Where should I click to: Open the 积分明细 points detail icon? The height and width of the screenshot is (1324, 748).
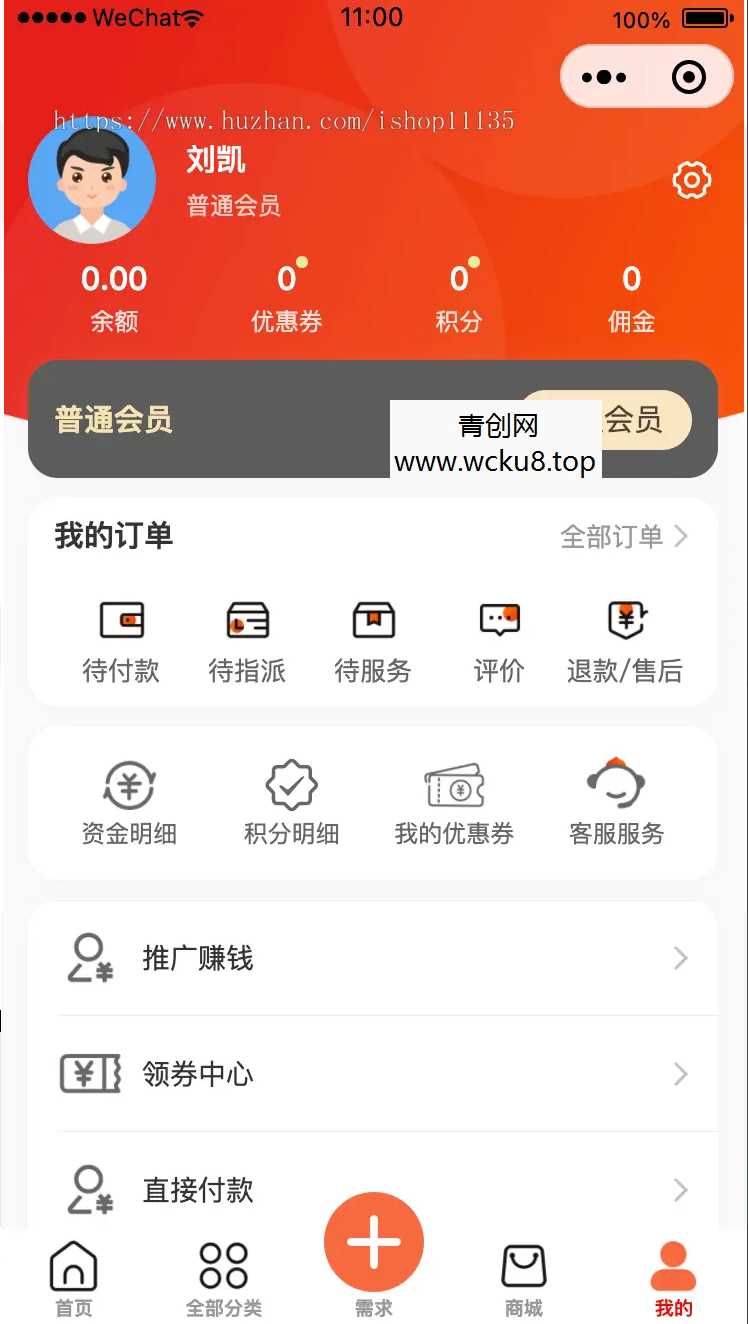point(292,790)
